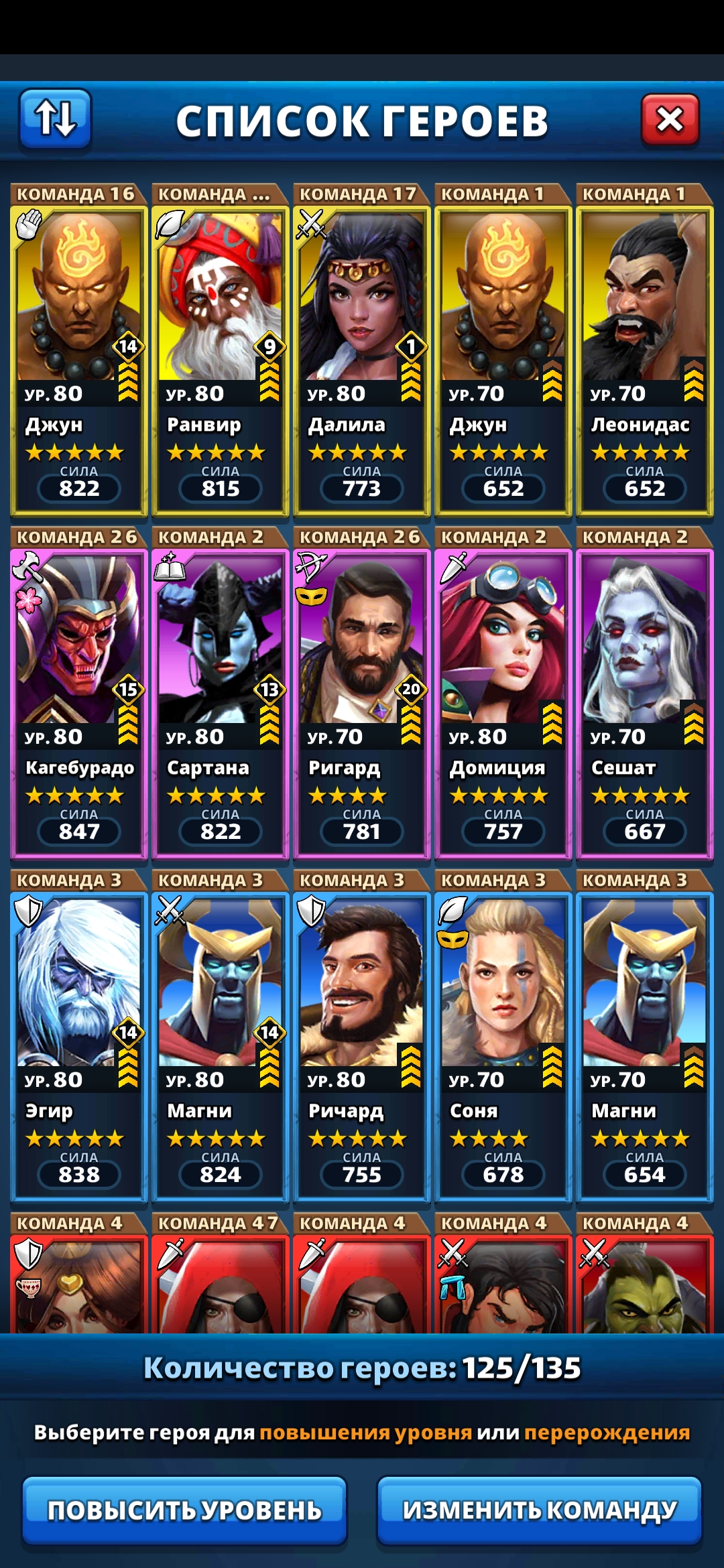The width and height of the screenshot is (724, 1568).
Task: Tap the Повысить уровень button
Action: (x=184, y=1510)
